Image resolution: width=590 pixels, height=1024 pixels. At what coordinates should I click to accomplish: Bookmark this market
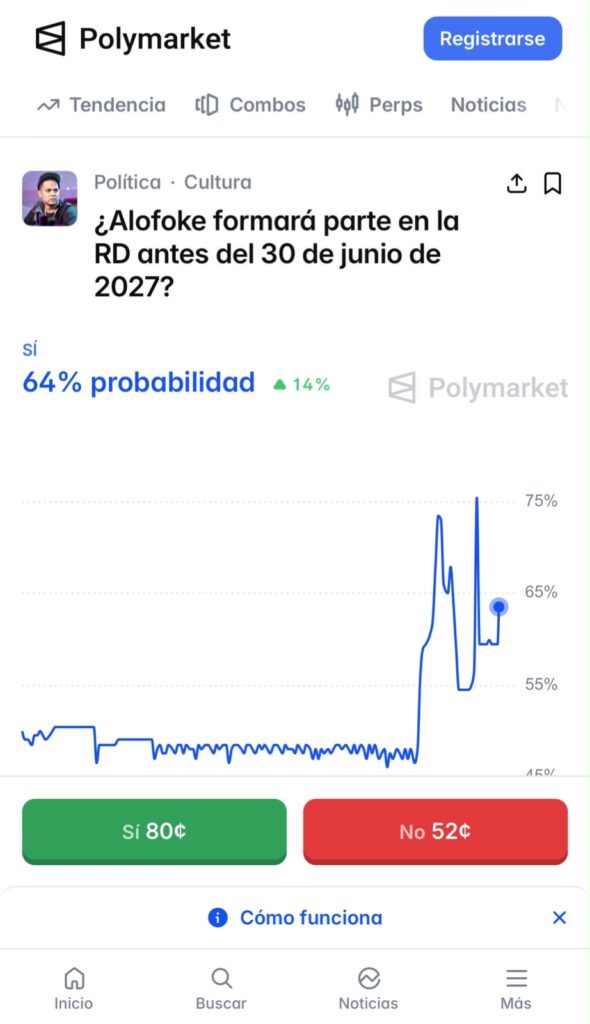tap(553, 184)
